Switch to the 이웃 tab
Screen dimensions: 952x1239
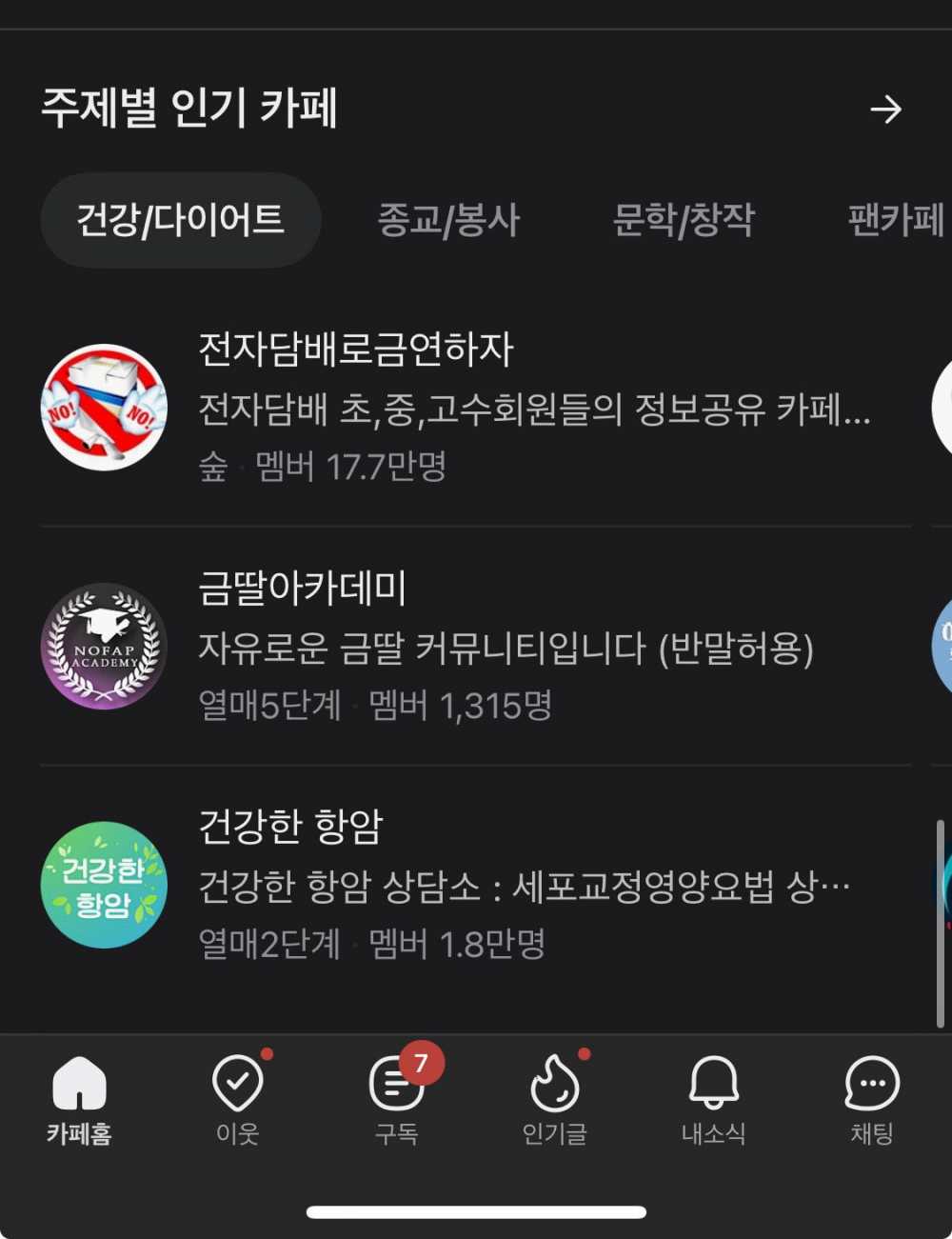237,1100
